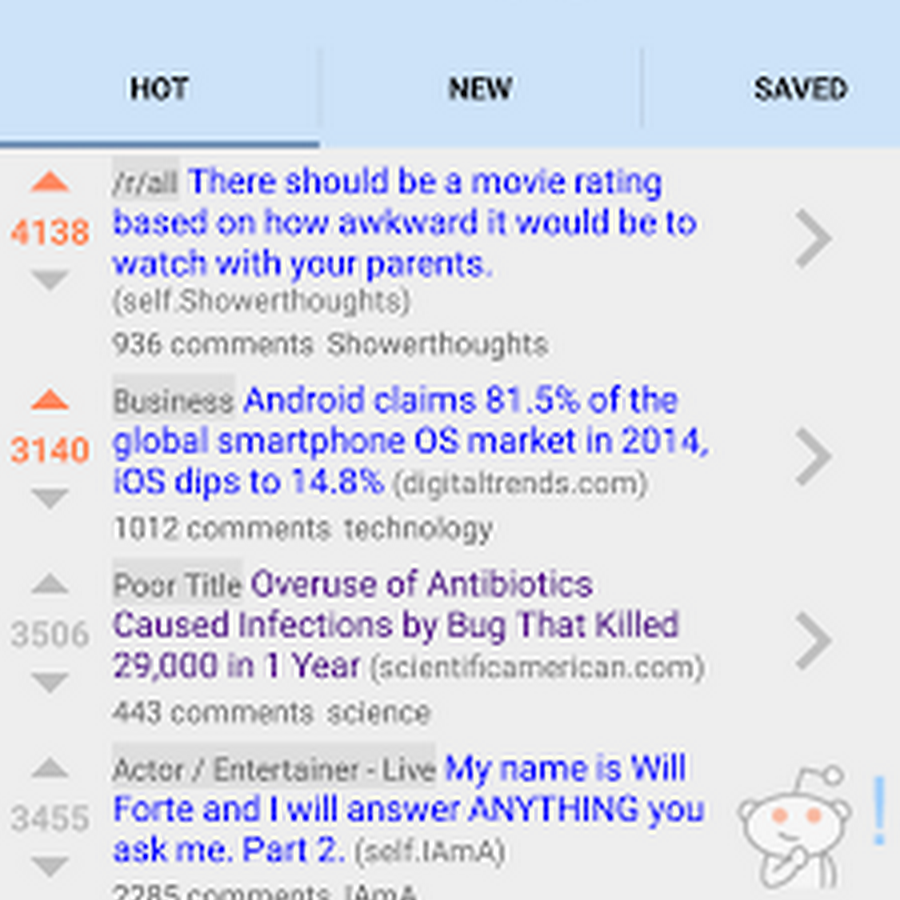Upvote the Overuse of Antibiotics post

pyautogui.click(x=50, y=585)
